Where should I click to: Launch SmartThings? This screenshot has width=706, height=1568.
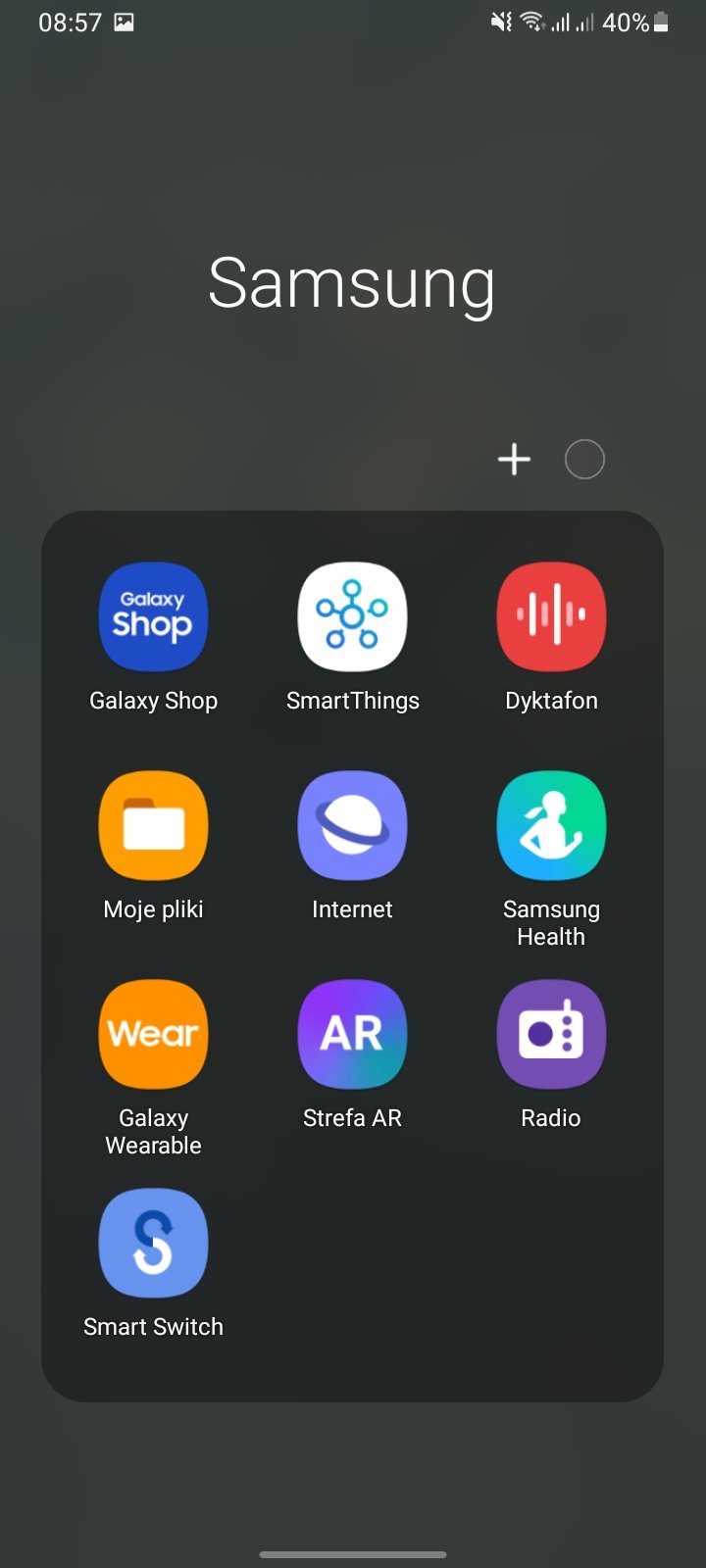352,617
